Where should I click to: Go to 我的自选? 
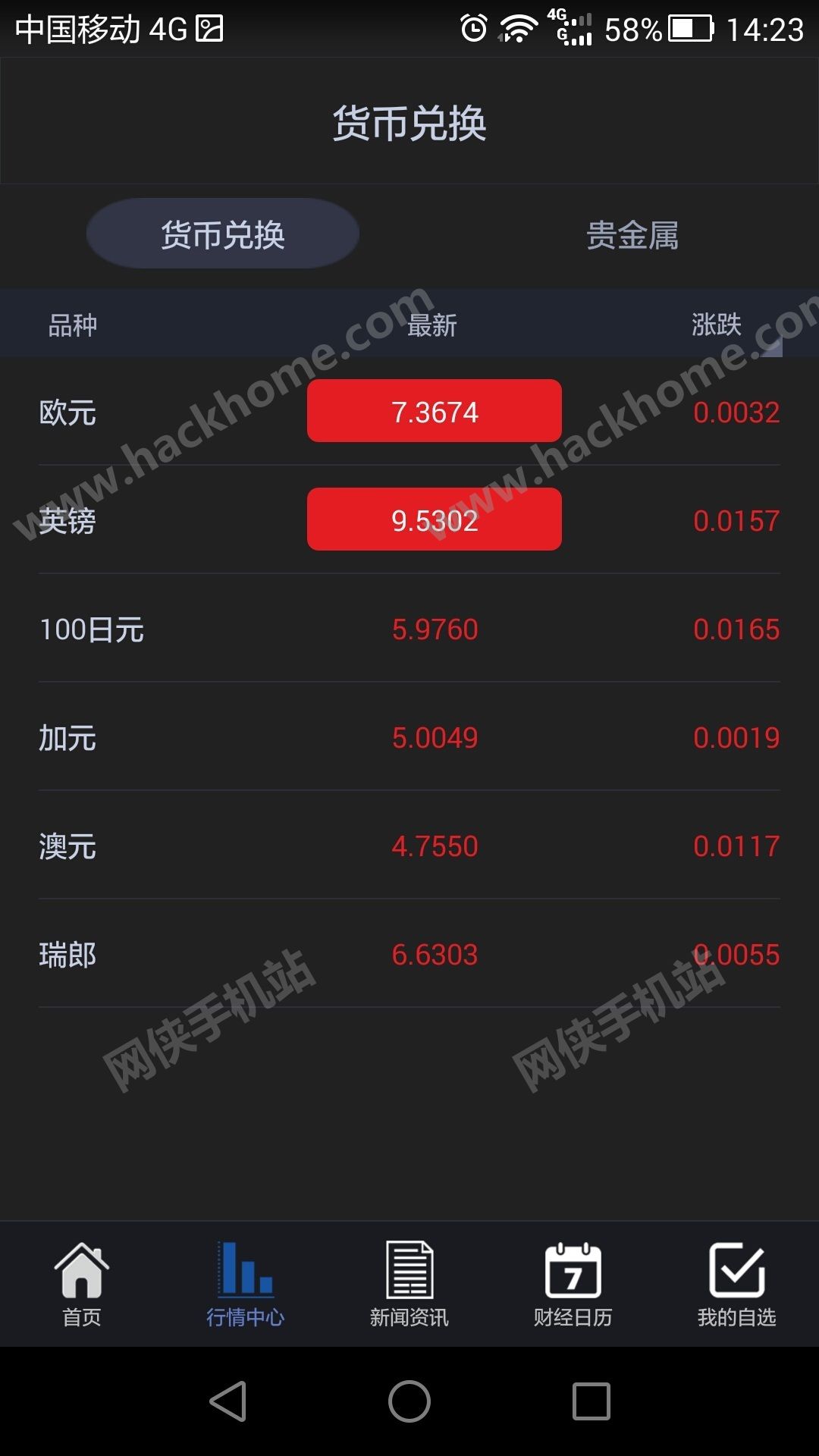(737, 1284)
